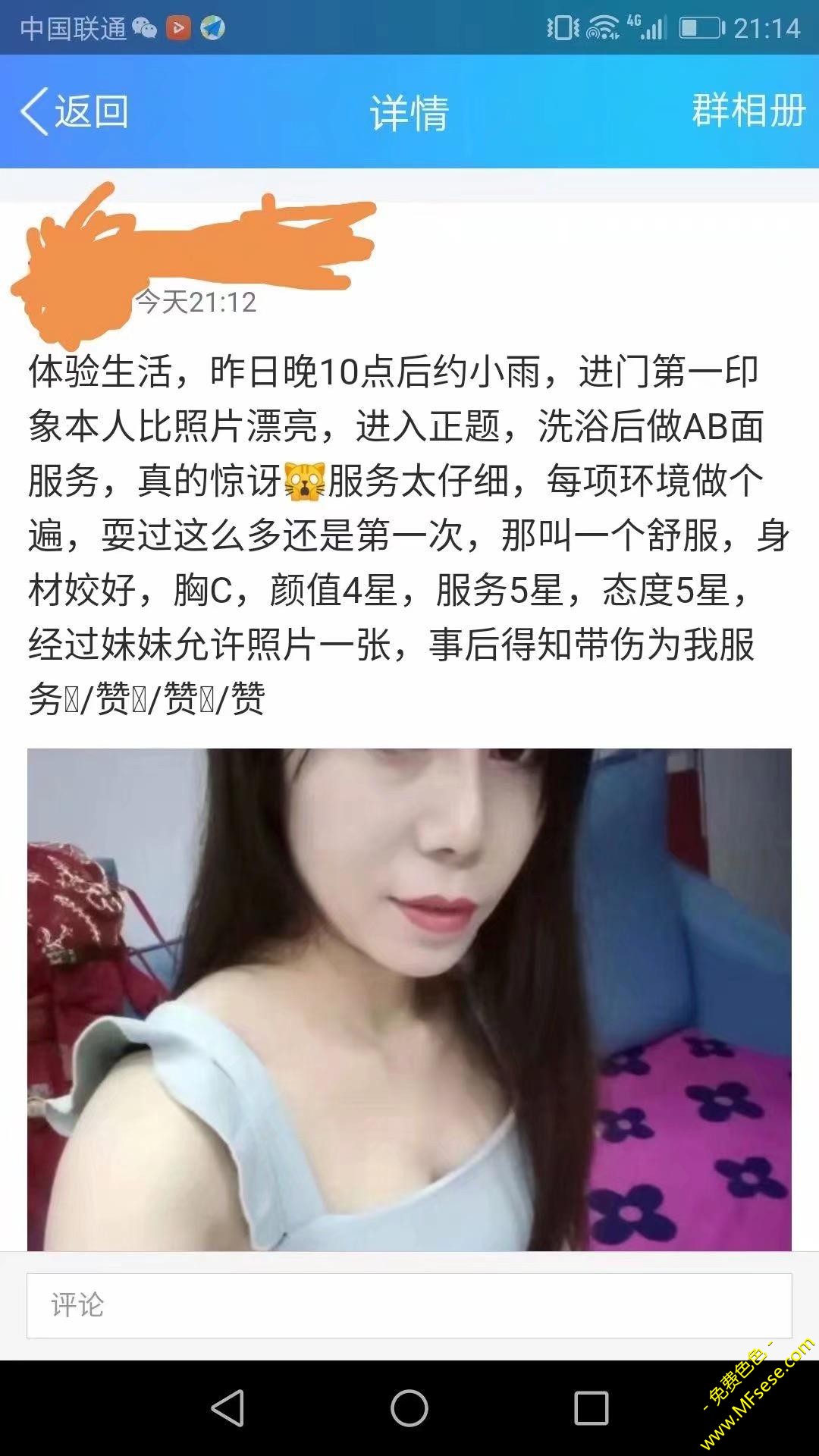
Task: Go back via 返回 button
Action: point(74,111)
